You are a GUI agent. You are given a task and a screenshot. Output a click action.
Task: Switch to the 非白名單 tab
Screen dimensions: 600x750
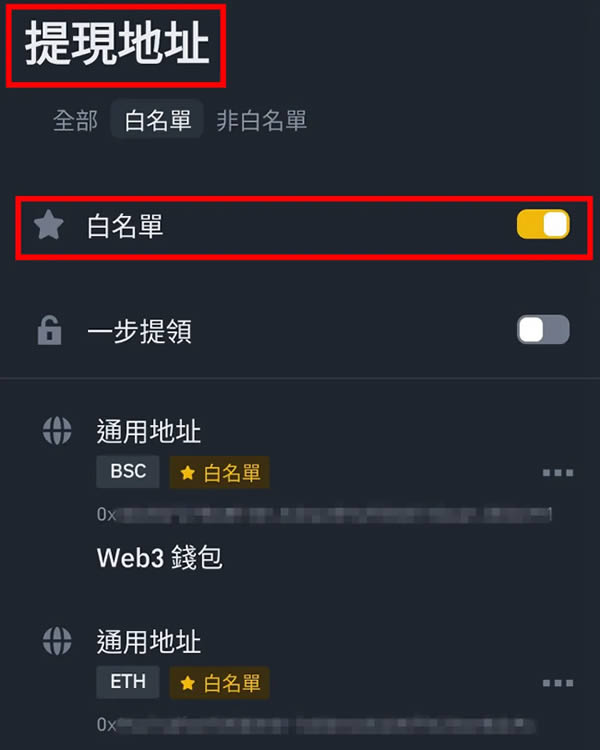(x=261, y=121)
